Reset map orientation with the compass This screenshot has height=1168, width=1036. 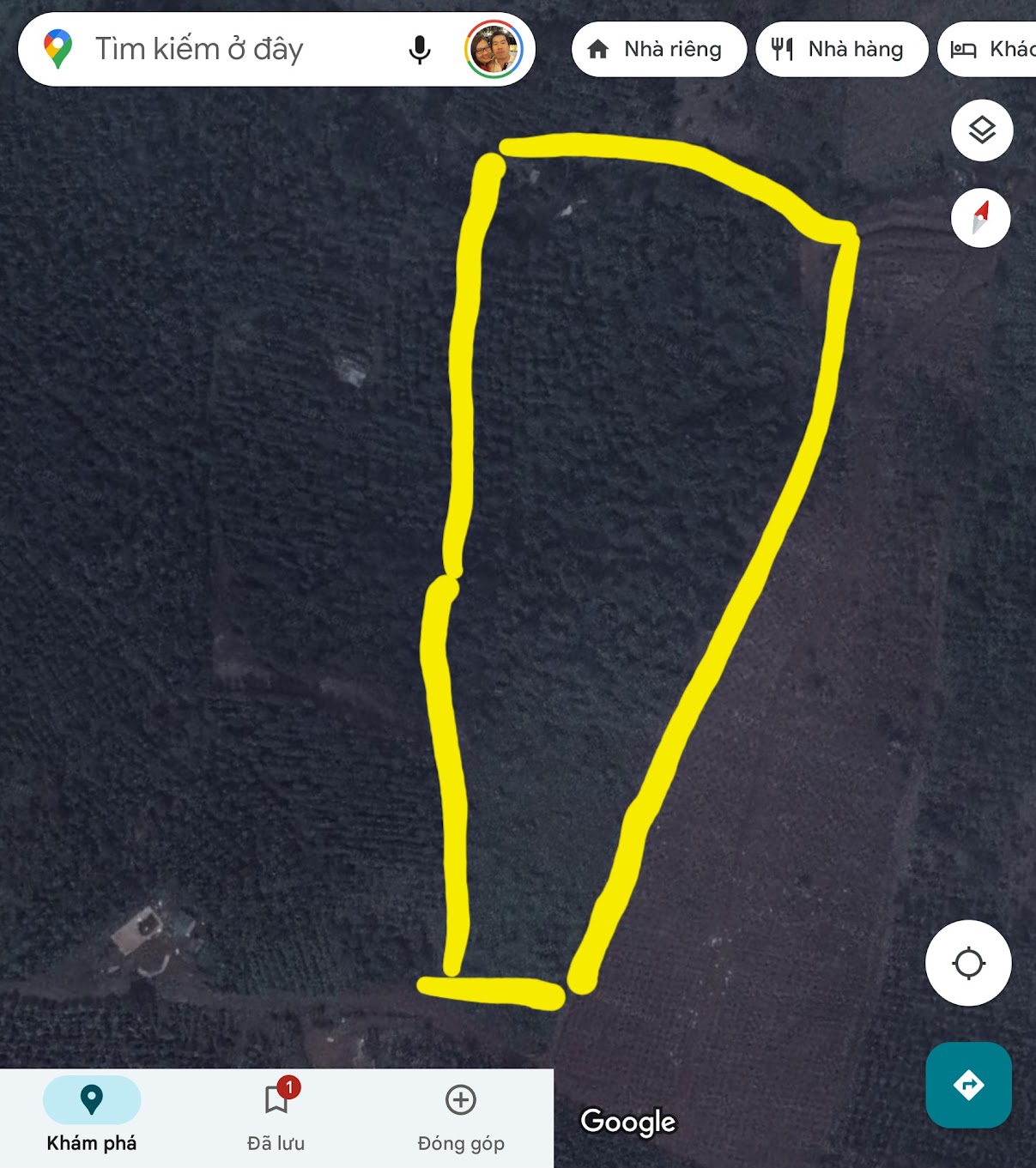coord(981,218)
